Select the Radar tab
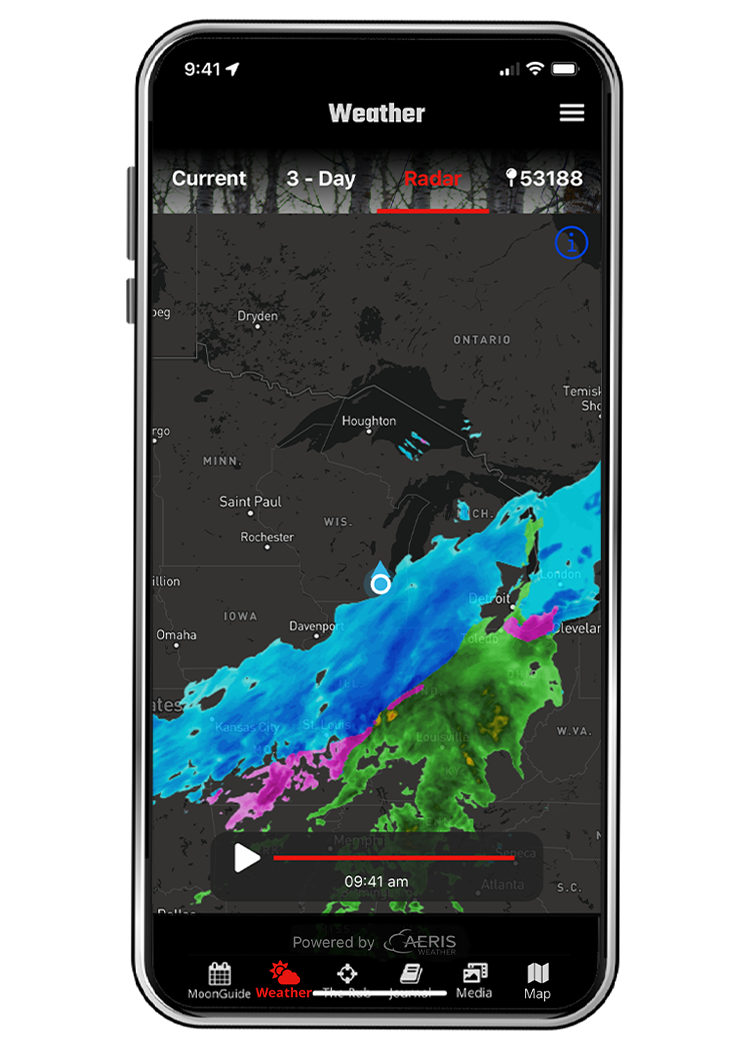Screen dimensions: 750x1050 pos(432,179)
